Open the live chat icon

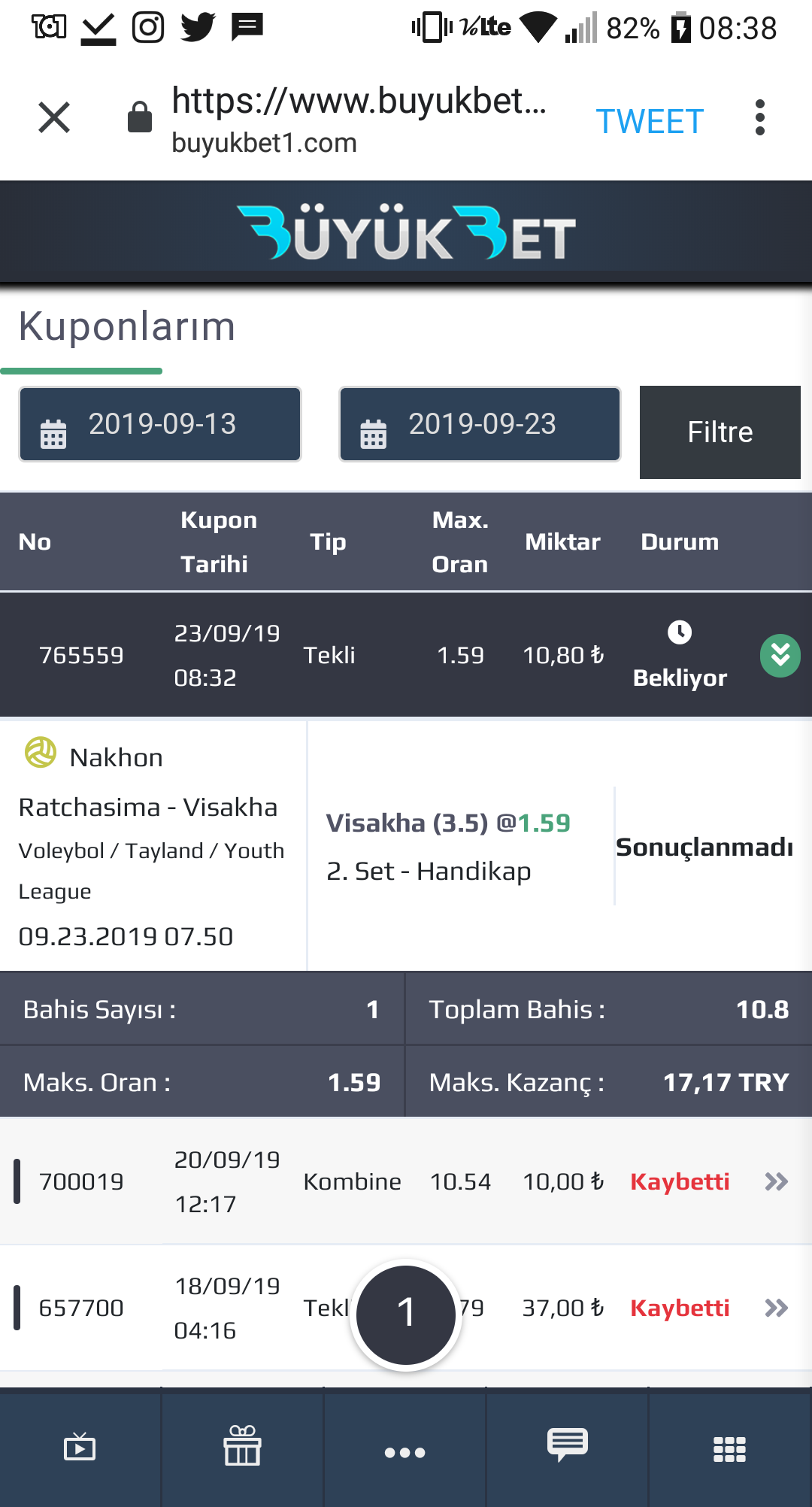pos(568,1445)
